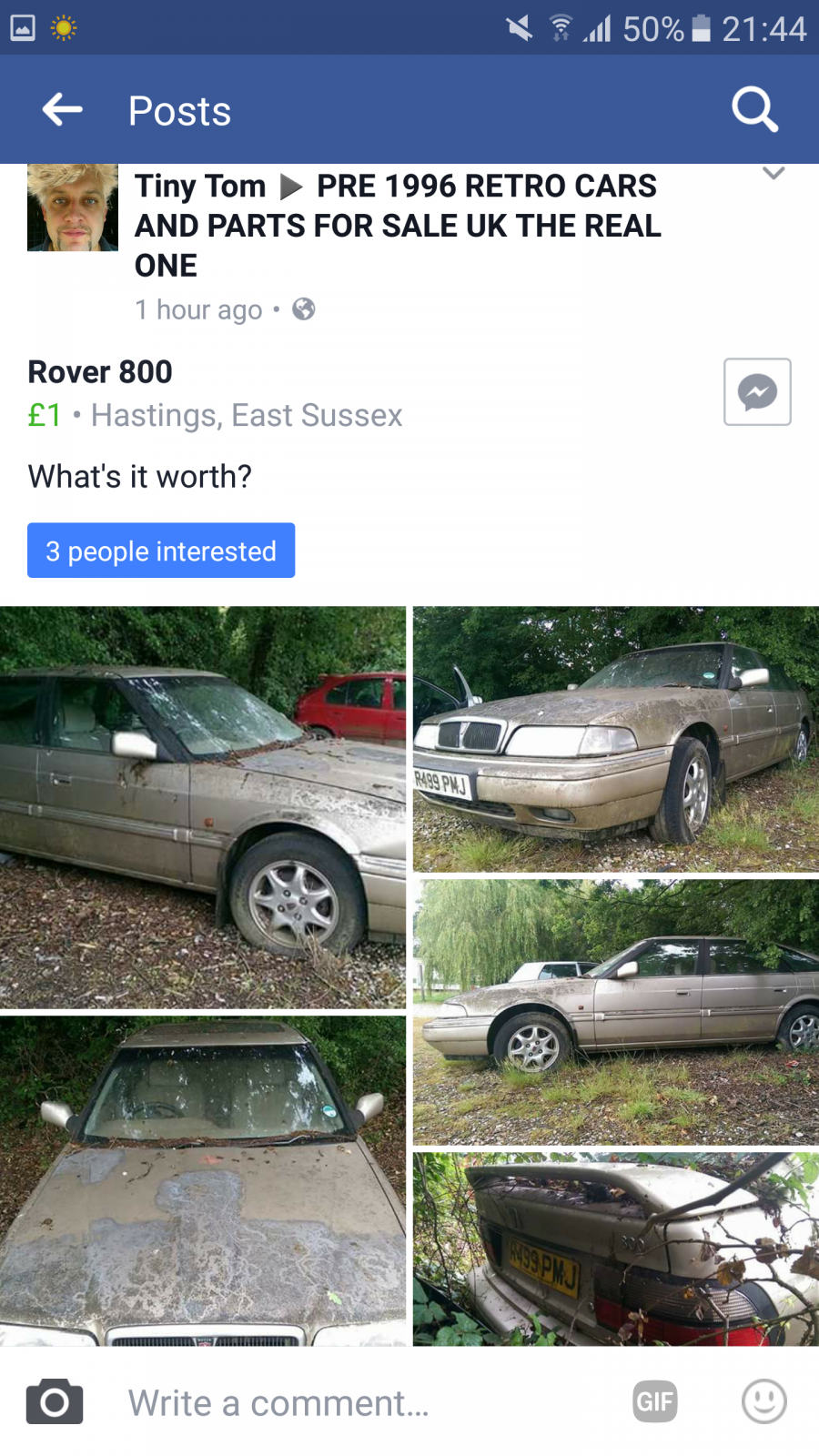Tap the 3 people interested button
This screenshot has height=1456, width=819.
(x=161, y=551)
